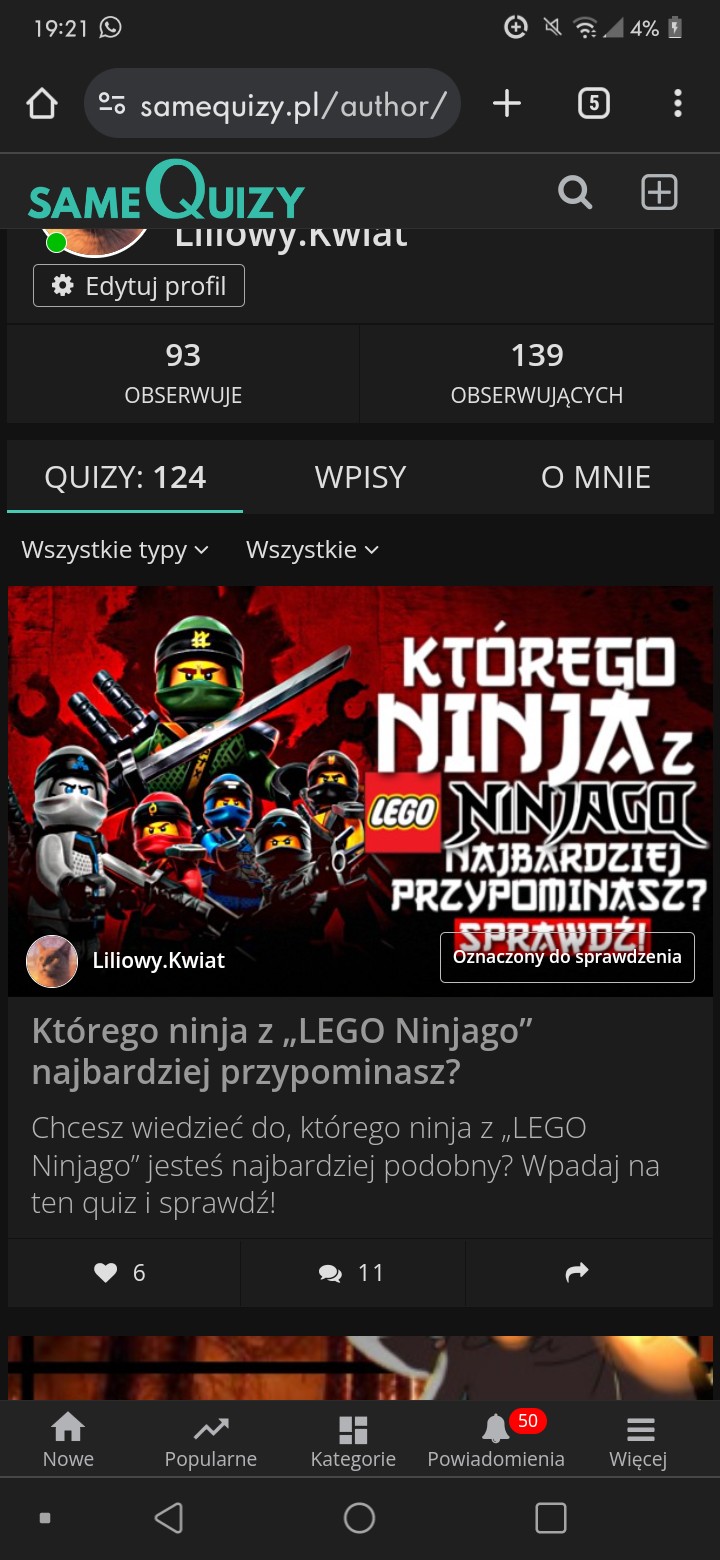Tap the samequizy.pl address bar
Screen dimensions: 720x1560
coord(272,103)
